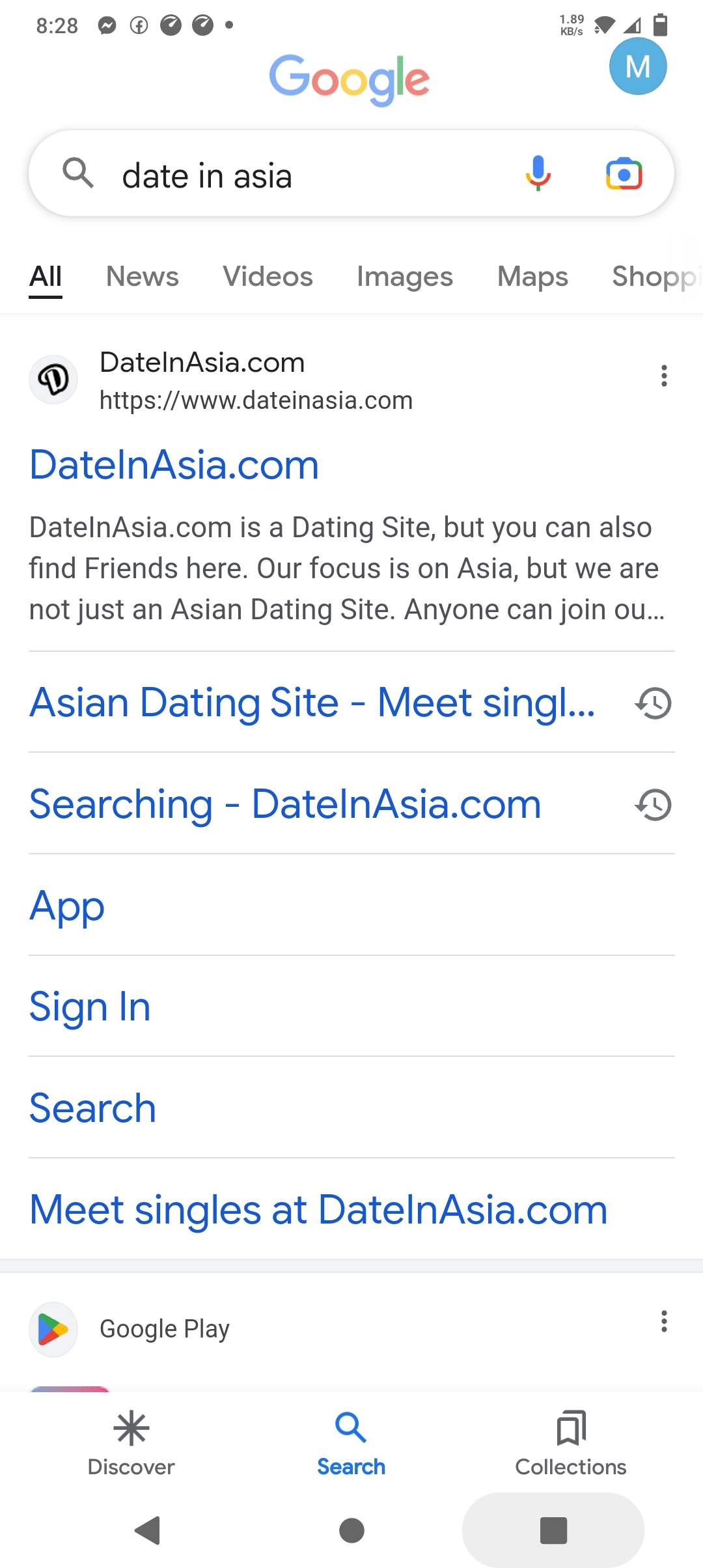Switch to the Maps tab

(532, 277)
